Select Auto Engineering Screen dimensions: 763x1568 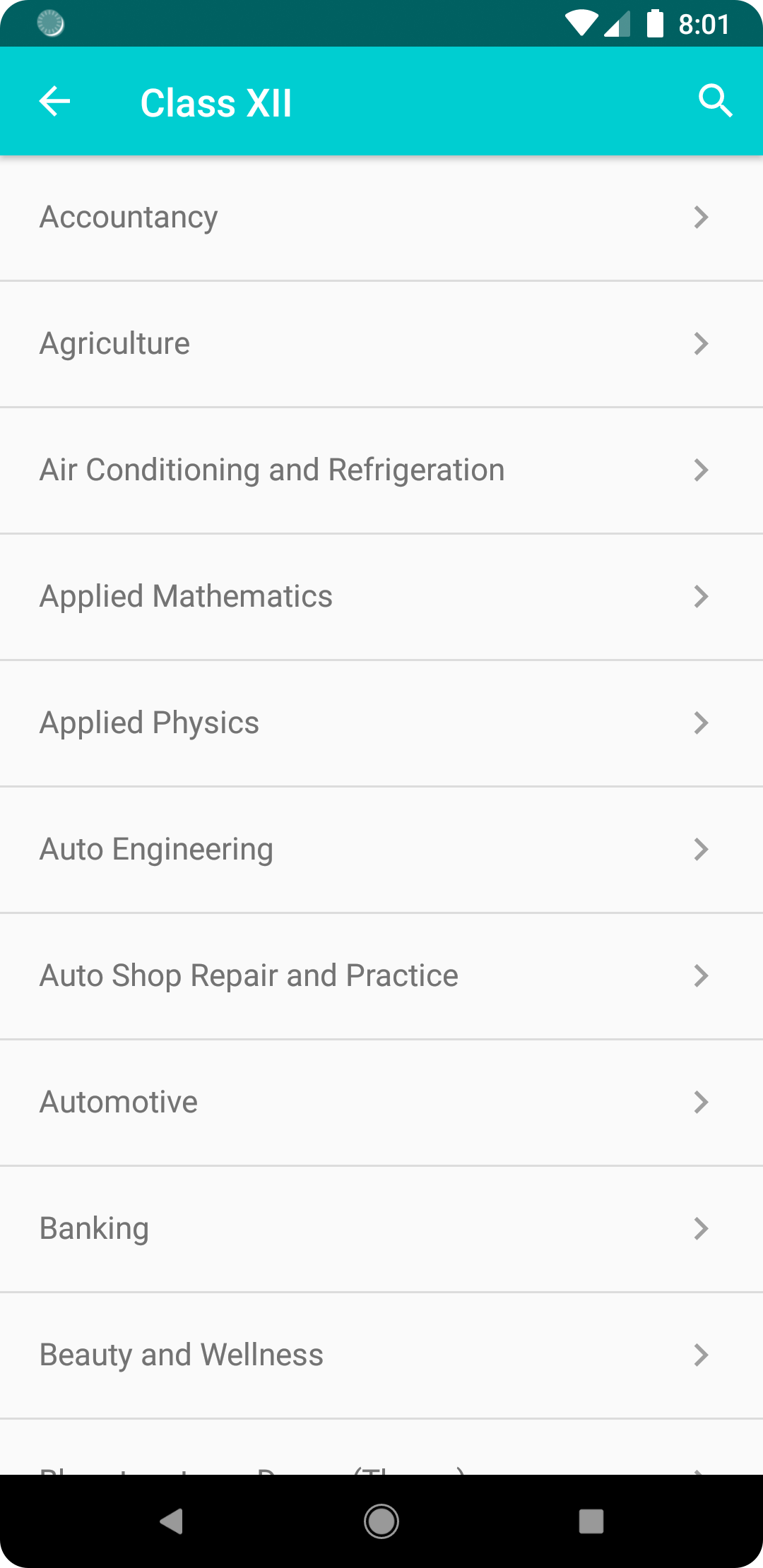[x=381, y=850]
